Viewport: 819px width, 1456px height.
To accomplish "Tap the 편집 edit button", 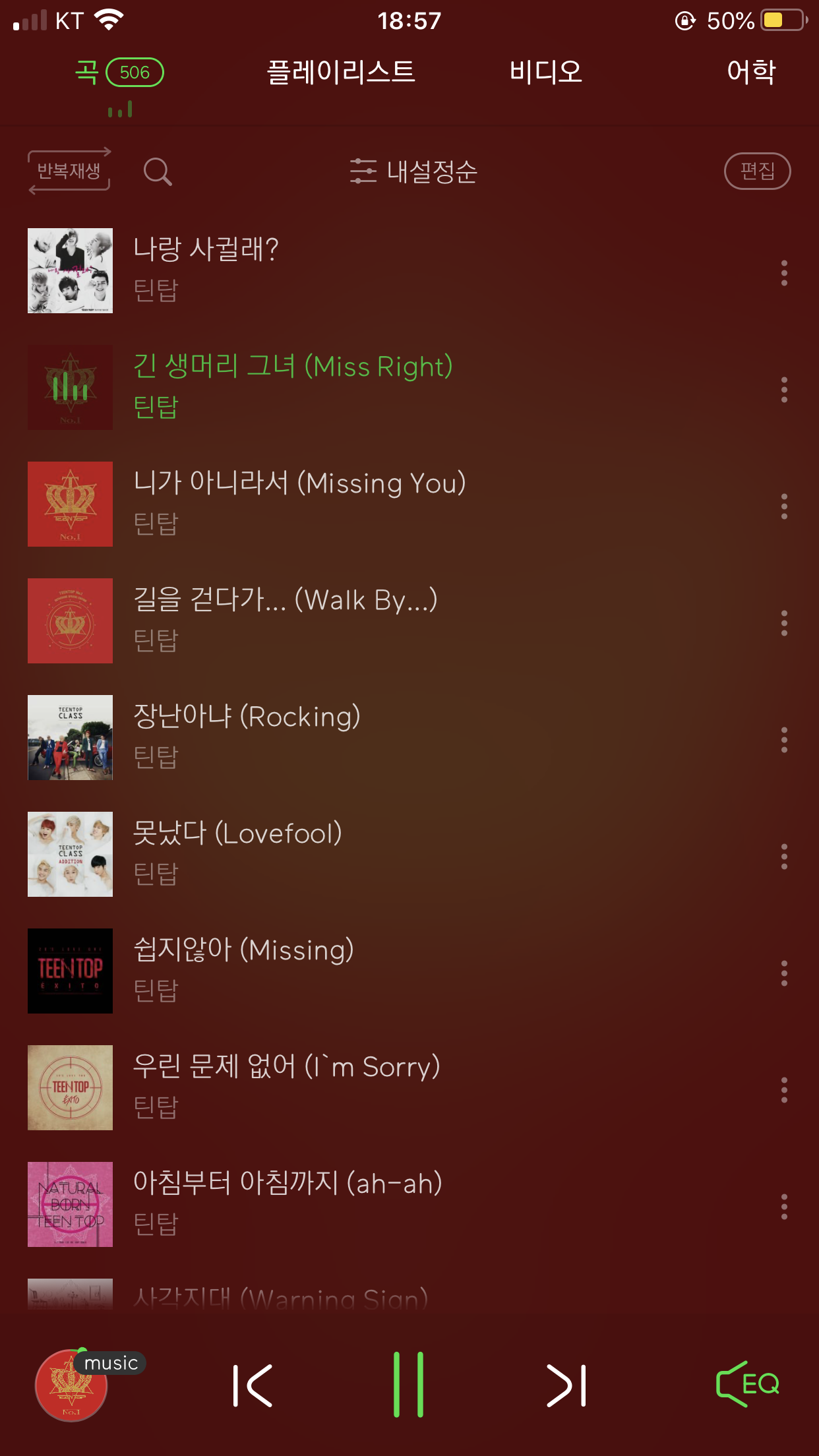I will [757, 171].
